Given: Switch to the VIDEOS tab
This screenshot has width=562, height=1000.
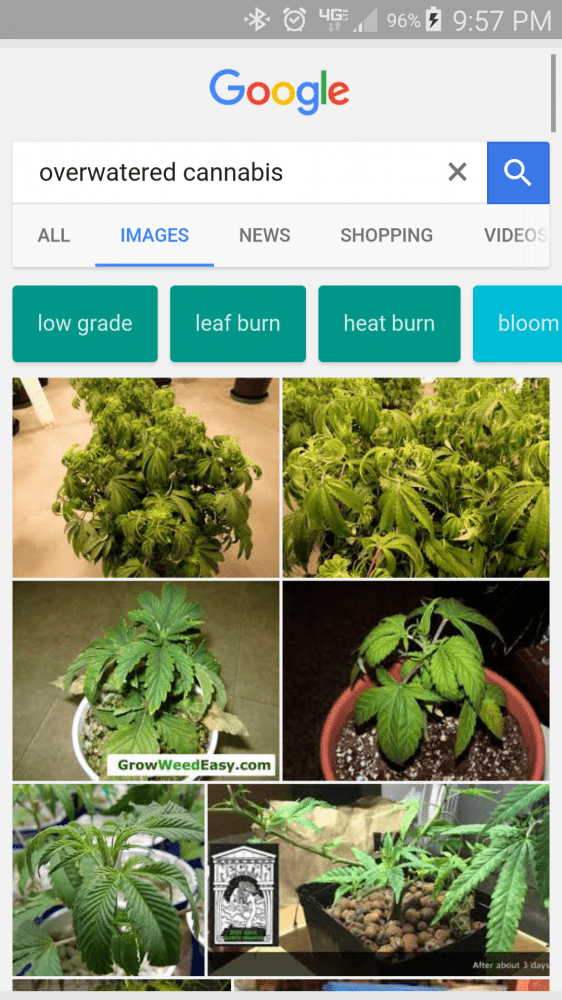Looking at the screenshot, I should pos(515,235).
